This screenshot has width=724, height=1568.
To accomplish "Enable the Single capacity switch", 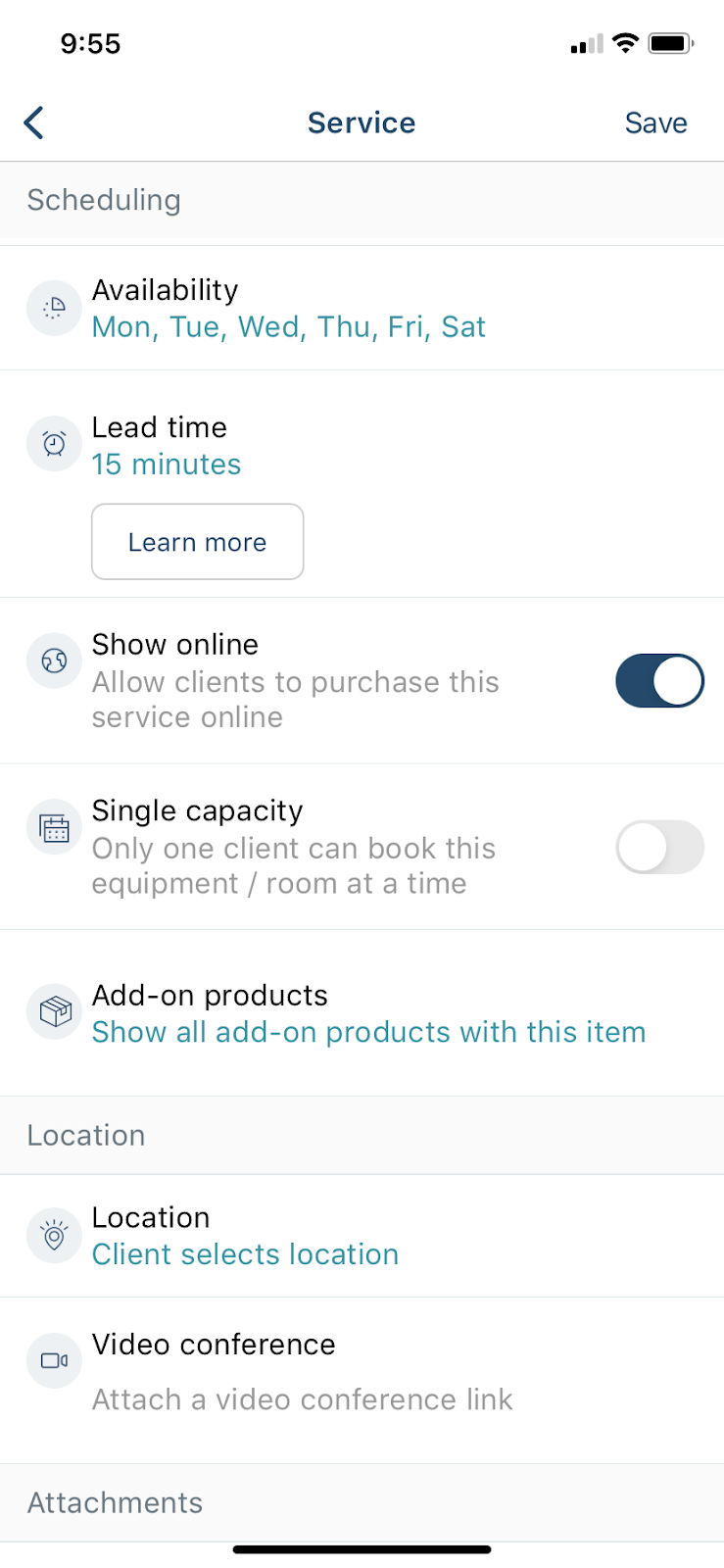I will point(659,848).
